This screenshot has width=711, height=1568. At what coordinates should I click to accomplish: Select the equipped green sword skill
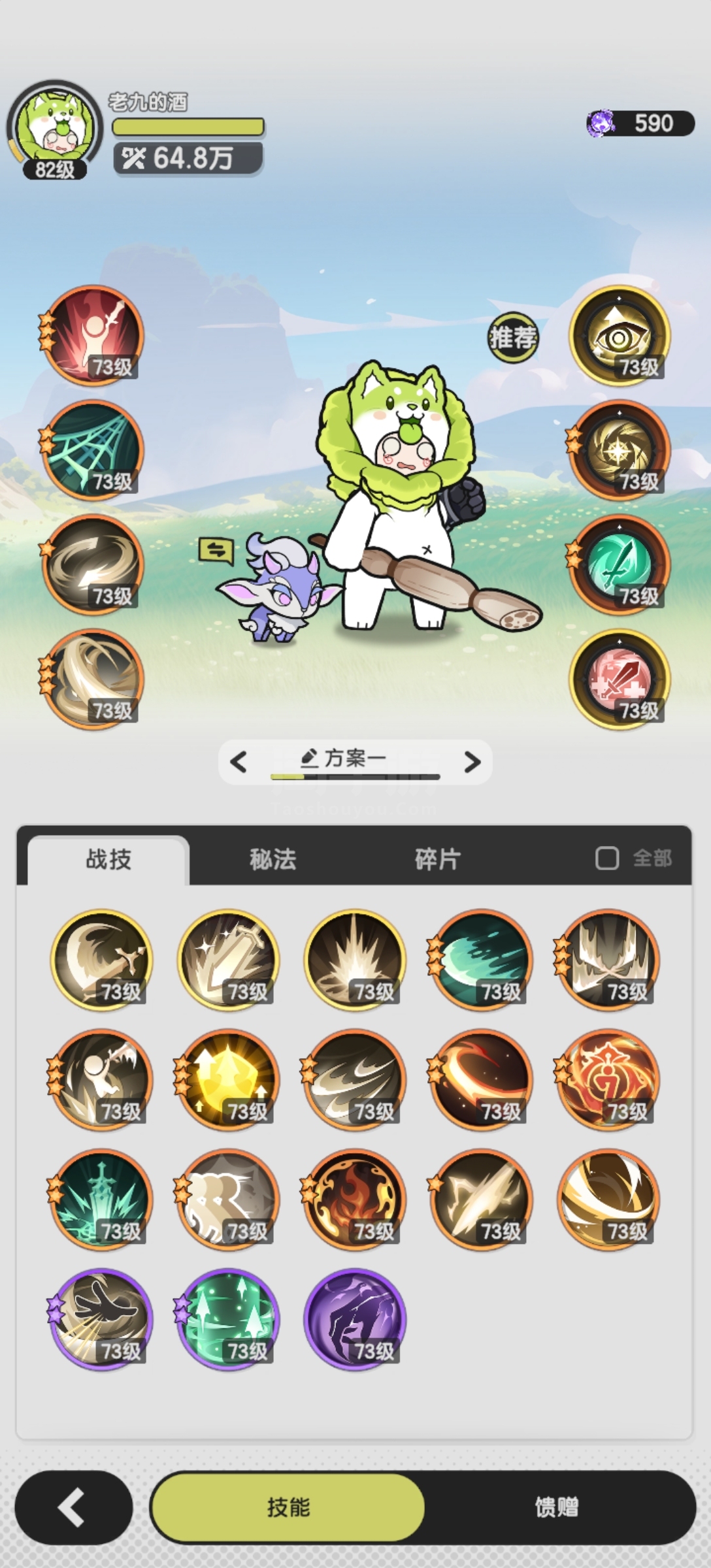click(620, 564)
